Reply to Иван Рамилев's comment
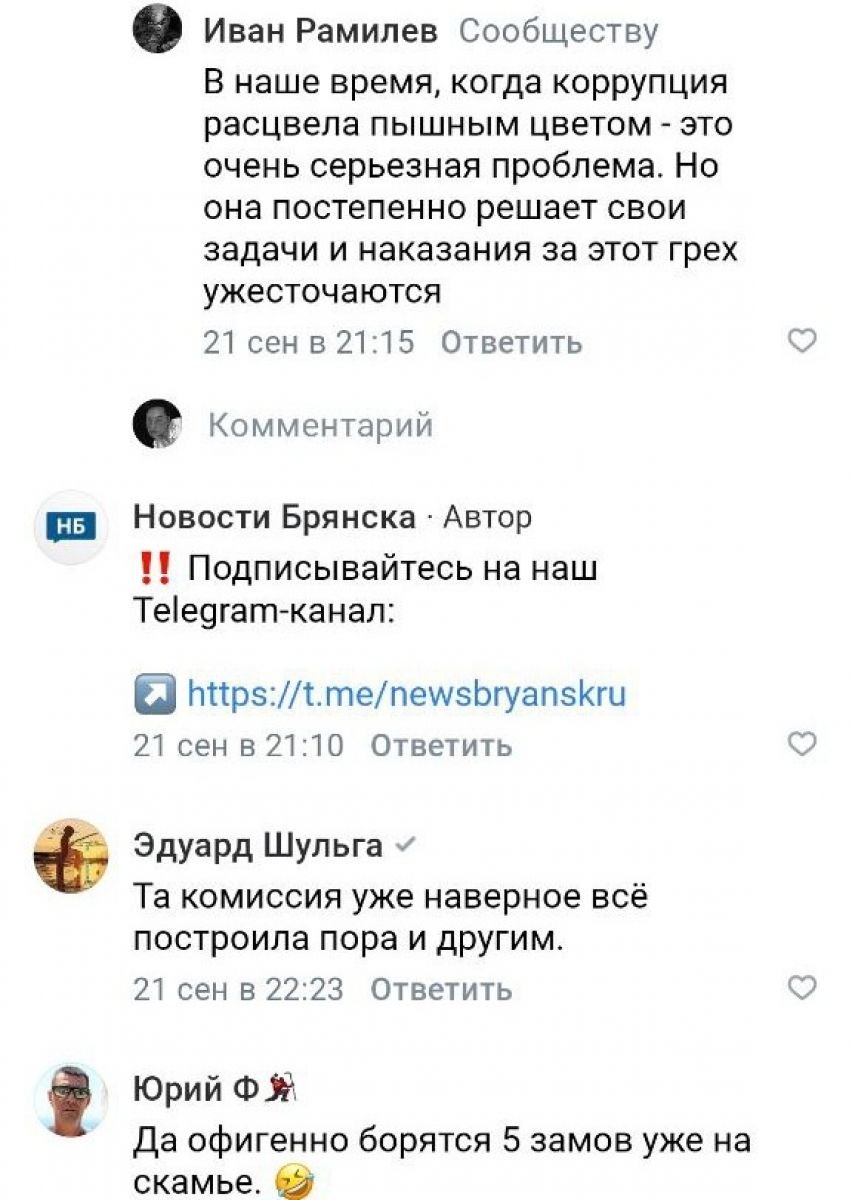This screenshot has height=1200, width=852. point(511,343)
